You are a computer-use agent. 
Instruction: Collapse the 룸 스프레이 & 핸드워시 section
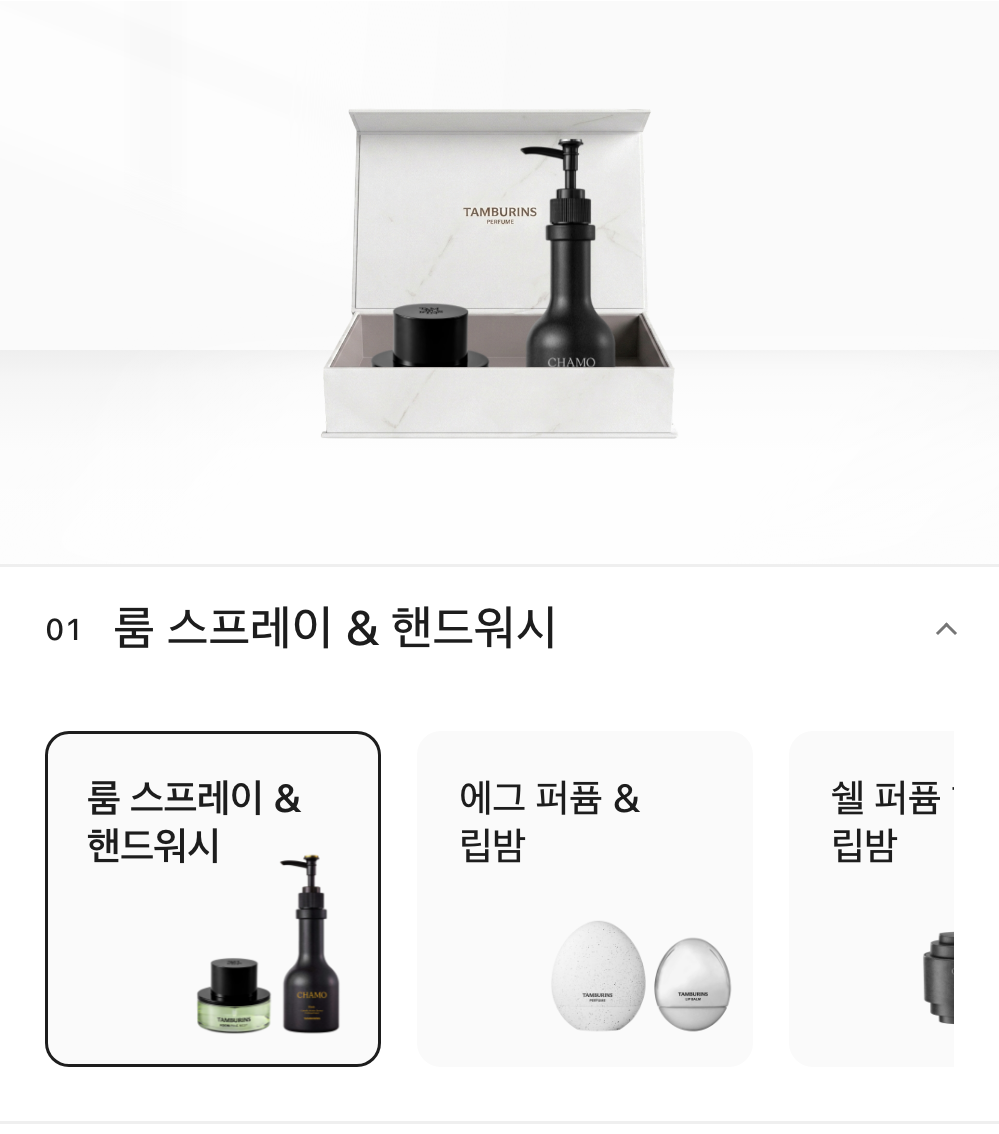pos(945,629)
